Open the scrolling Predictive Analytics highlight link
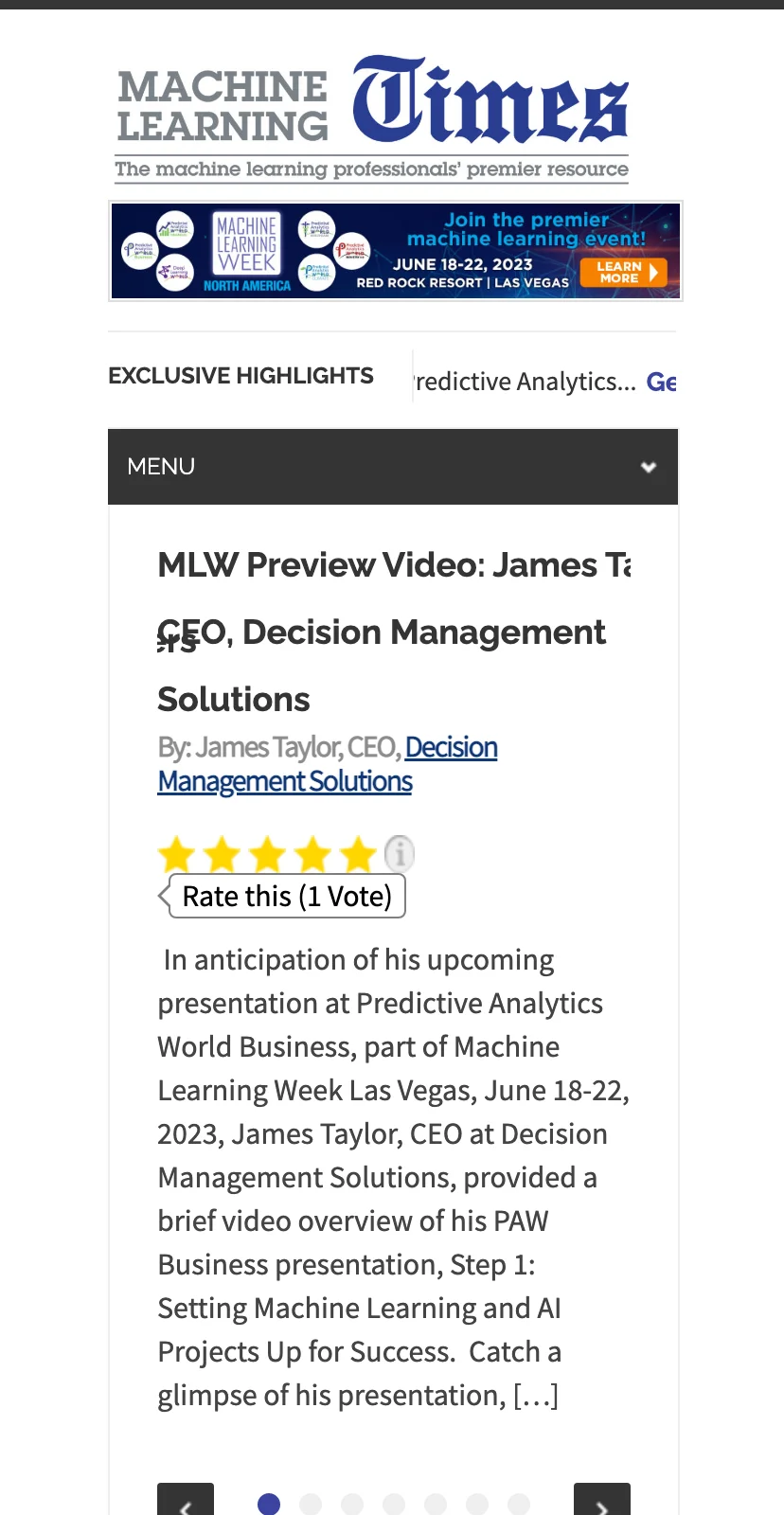Image resolution: width=784 pixels, height=1515 pixels. (x=526, y=382)
